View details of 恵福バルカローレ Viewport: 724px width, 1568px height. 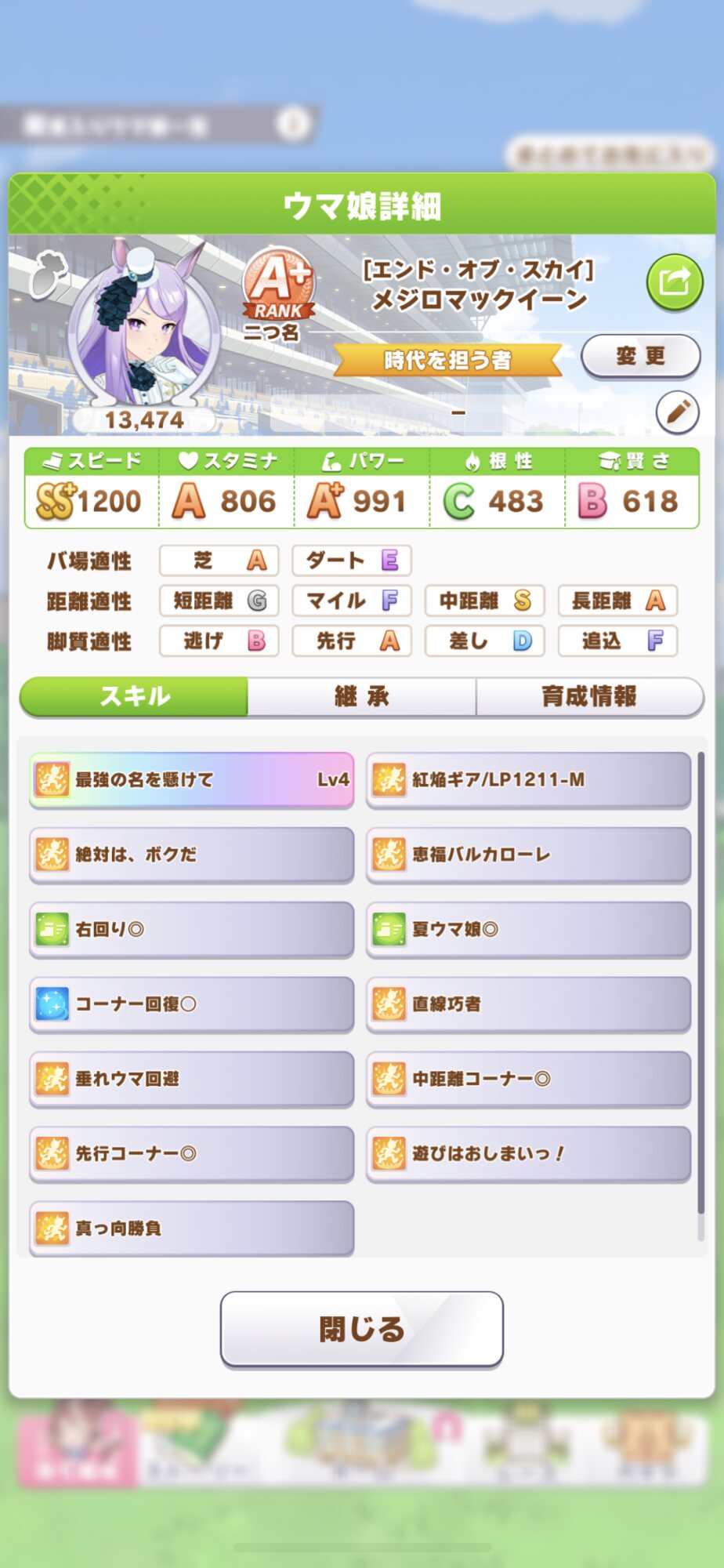point(528,855)
